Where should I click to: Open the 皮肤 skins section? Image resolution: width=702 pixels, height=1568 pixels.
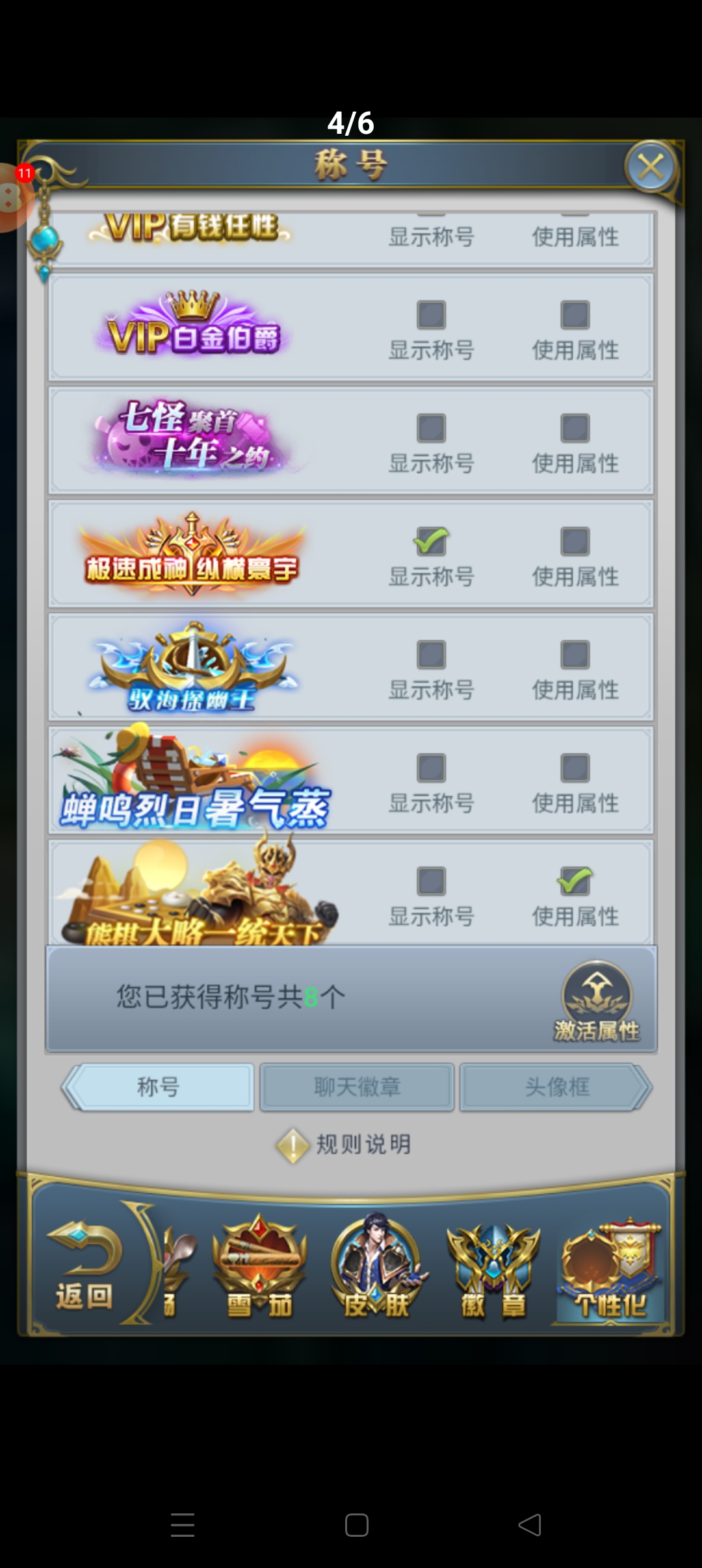coord(376,1267)
